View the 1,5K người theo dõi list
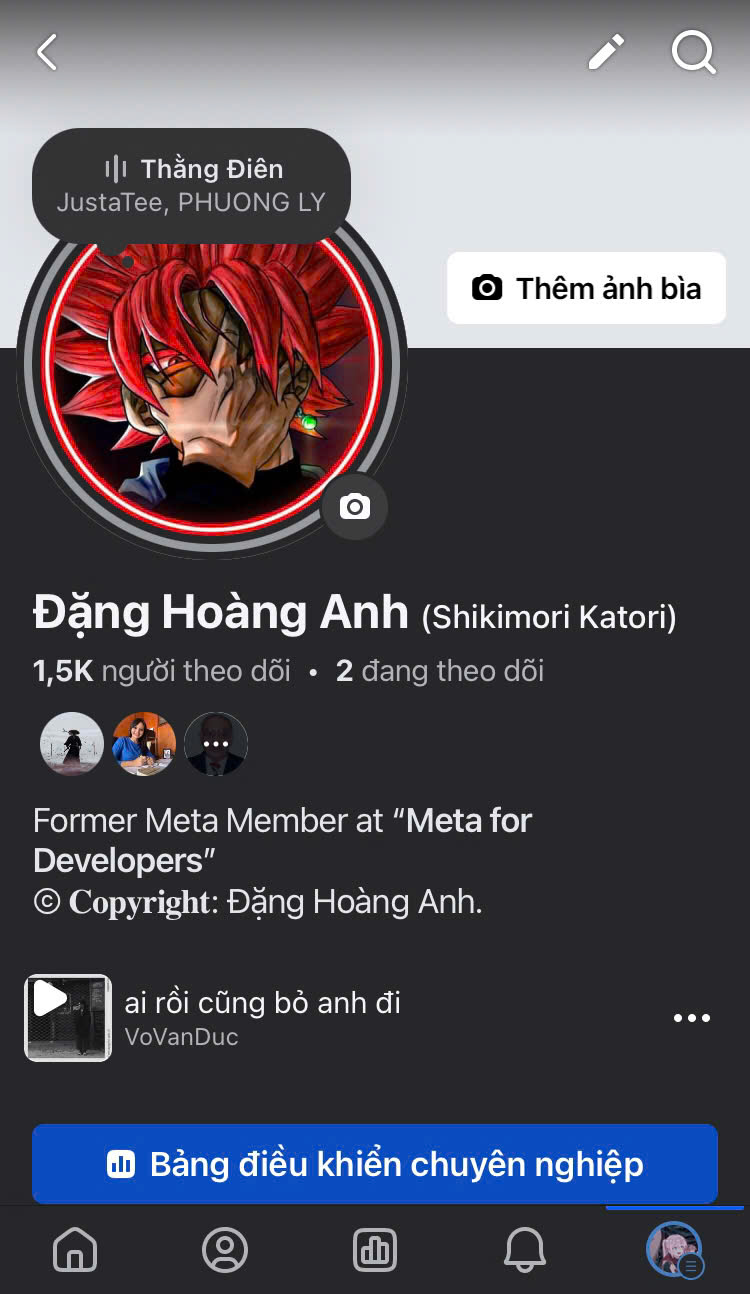Screen dimensions: 750x1294 (162, 671)
